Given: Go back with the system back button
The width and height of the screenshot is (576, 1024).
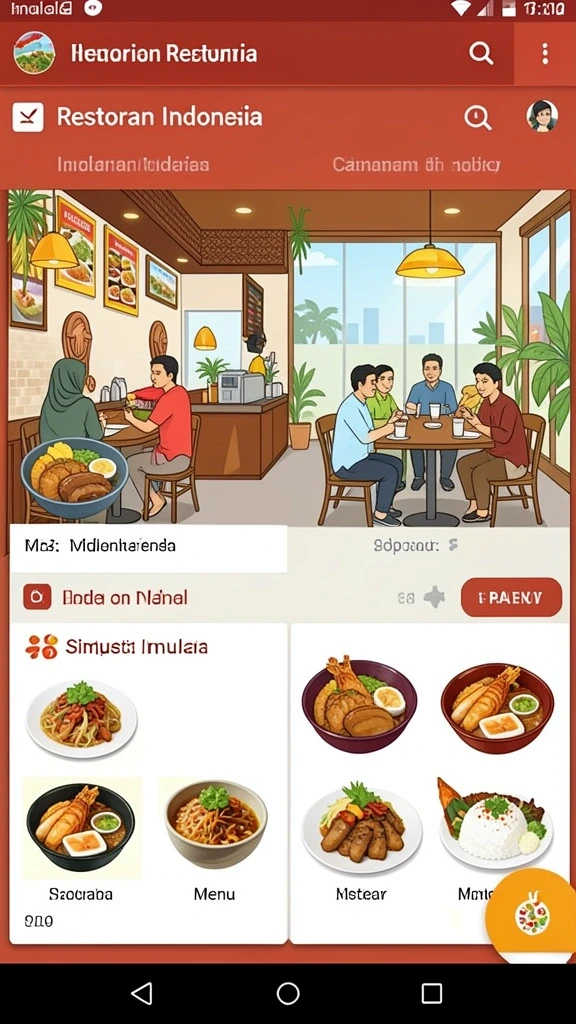Looking at the screenshot, I should tap(142, 993).
